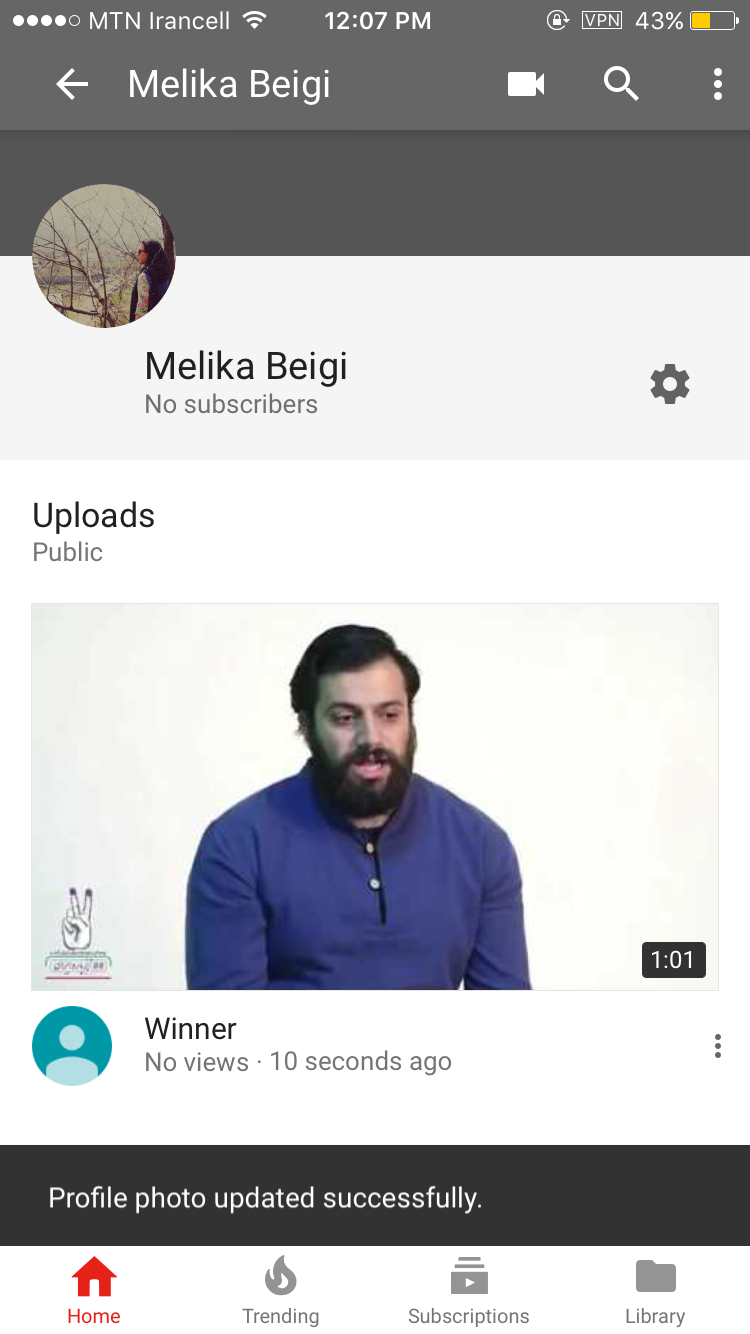This screenshot has height=1334, width=750.
Task: Start recording with the camera icon
Action: coord(526,85)
